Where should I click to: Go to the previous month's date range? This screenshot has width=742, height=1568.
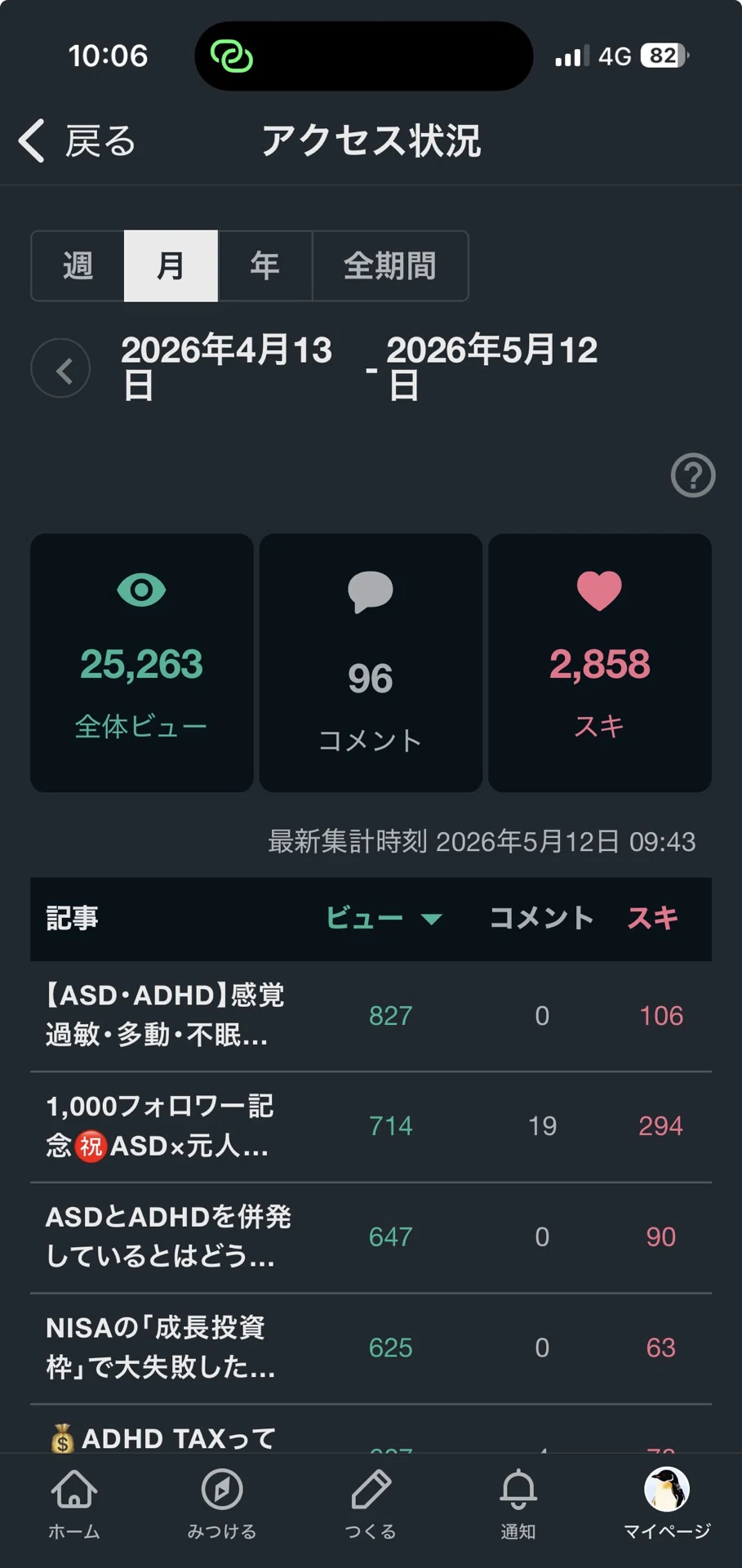pos(61,369)
